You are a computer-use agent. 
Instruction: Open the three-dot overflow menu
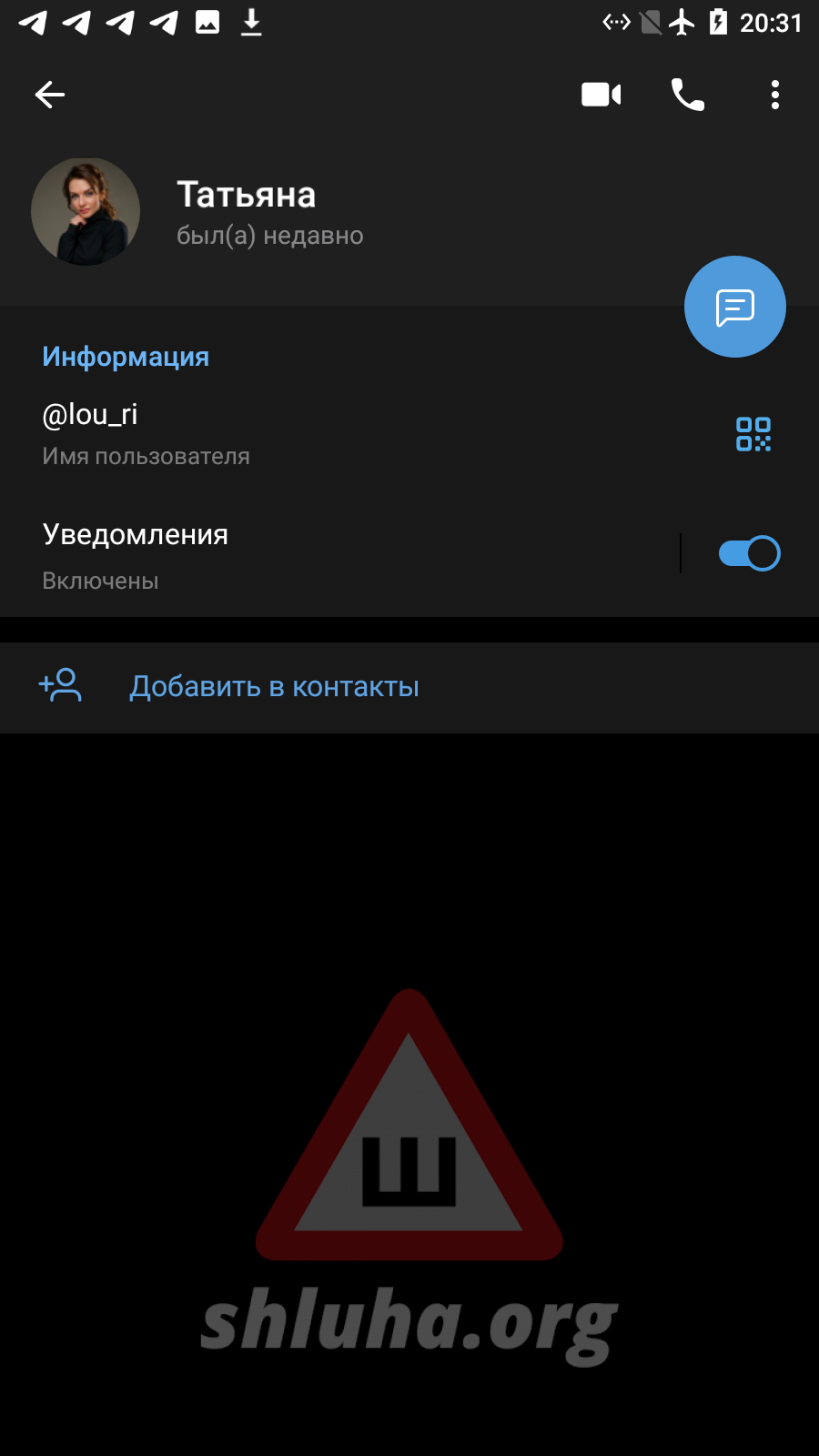[x=775, y=95]
